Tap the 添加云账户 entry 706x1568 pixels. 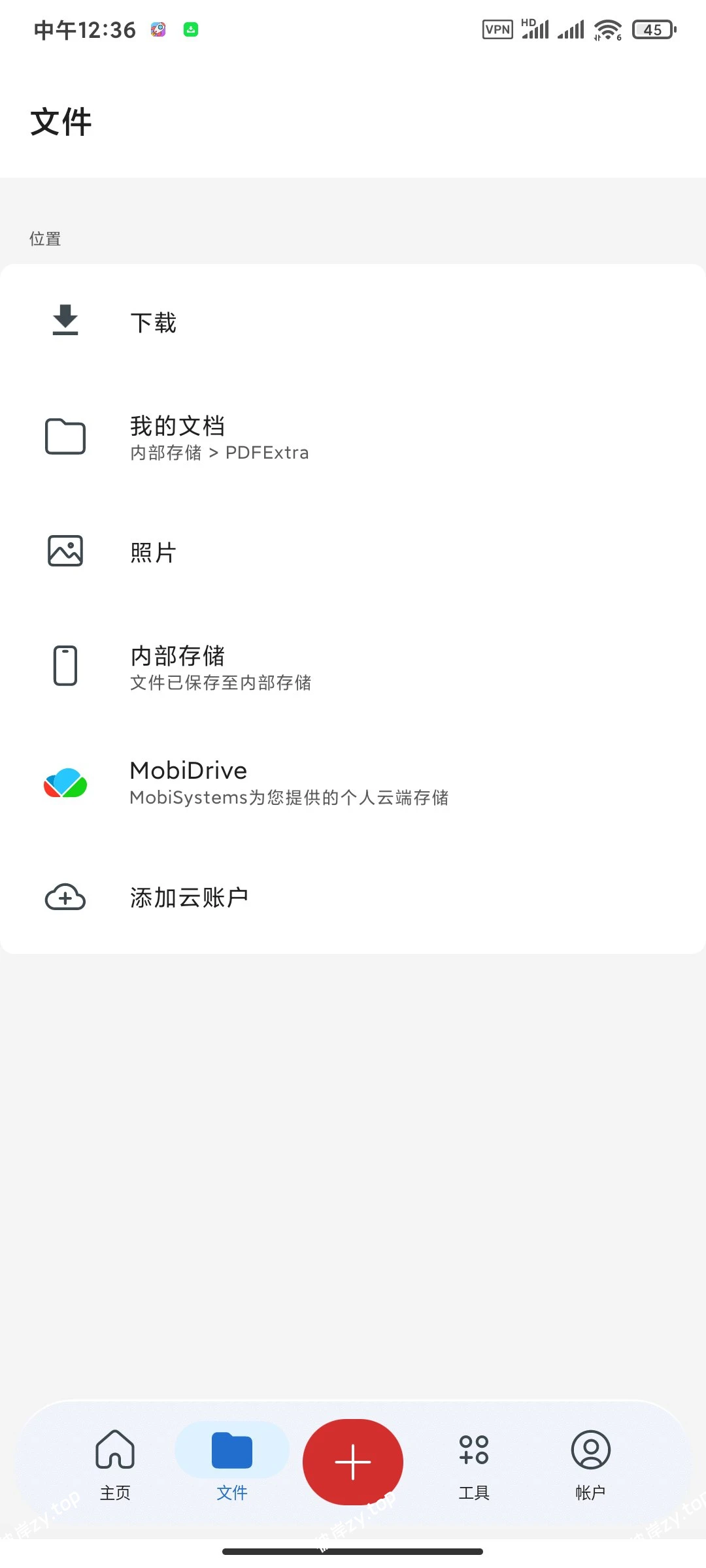click(x=189, y=896)
